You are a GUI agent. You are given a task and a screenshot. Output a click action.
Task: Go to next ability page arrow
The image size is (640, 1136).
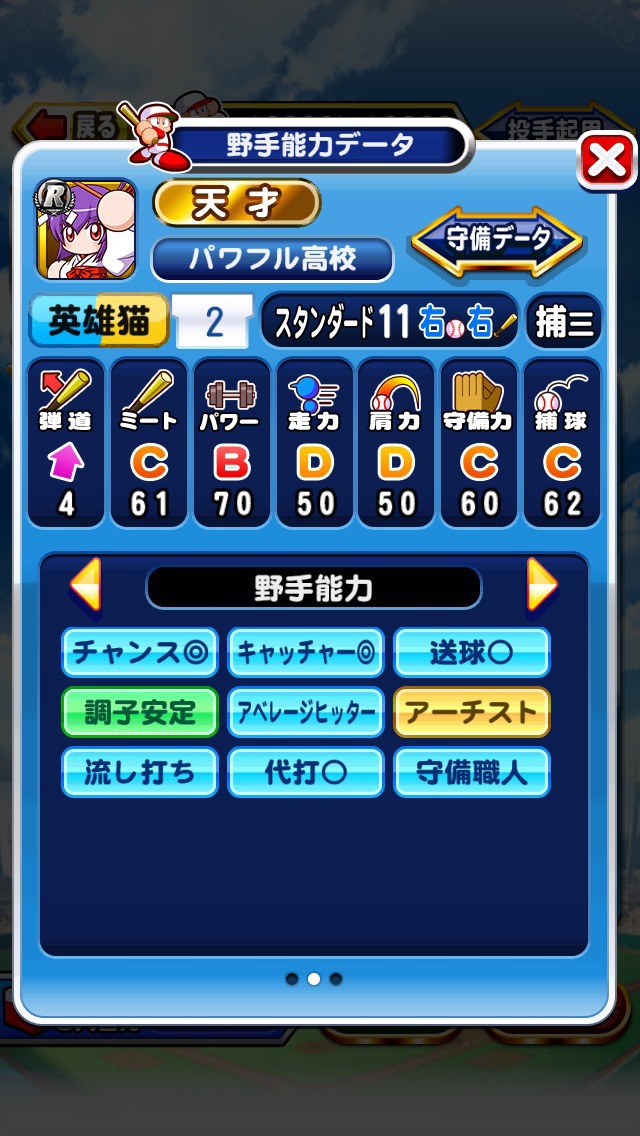541,584
